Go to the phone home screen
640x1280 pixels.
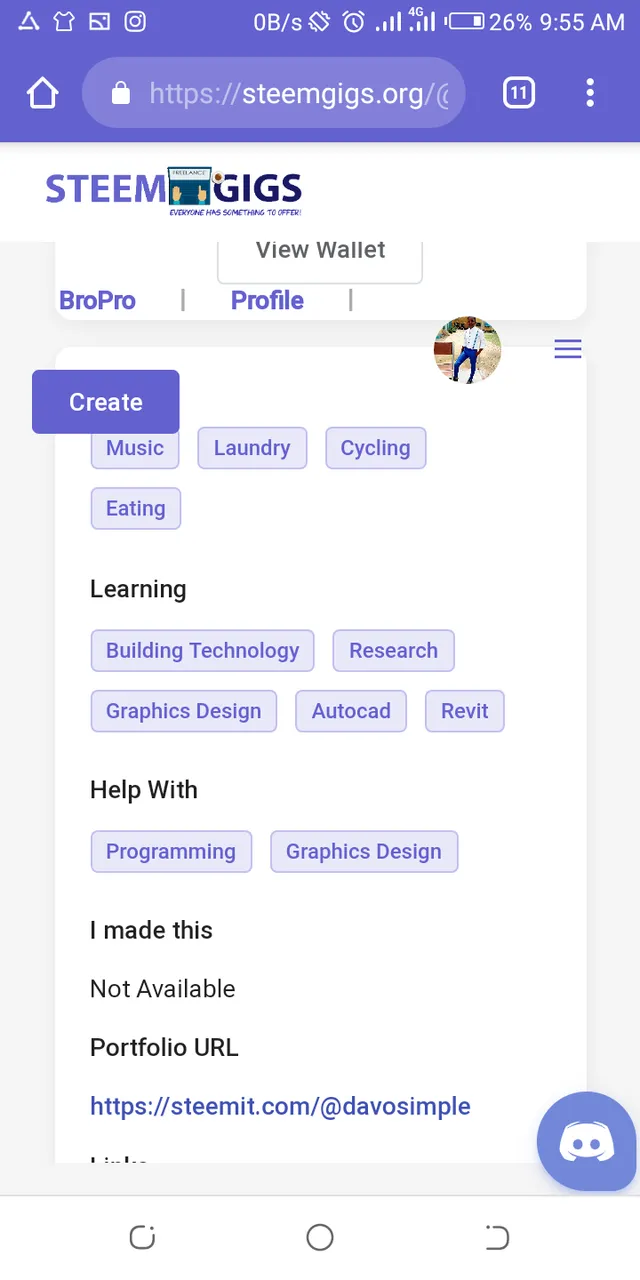click(x=320, y=1238)
